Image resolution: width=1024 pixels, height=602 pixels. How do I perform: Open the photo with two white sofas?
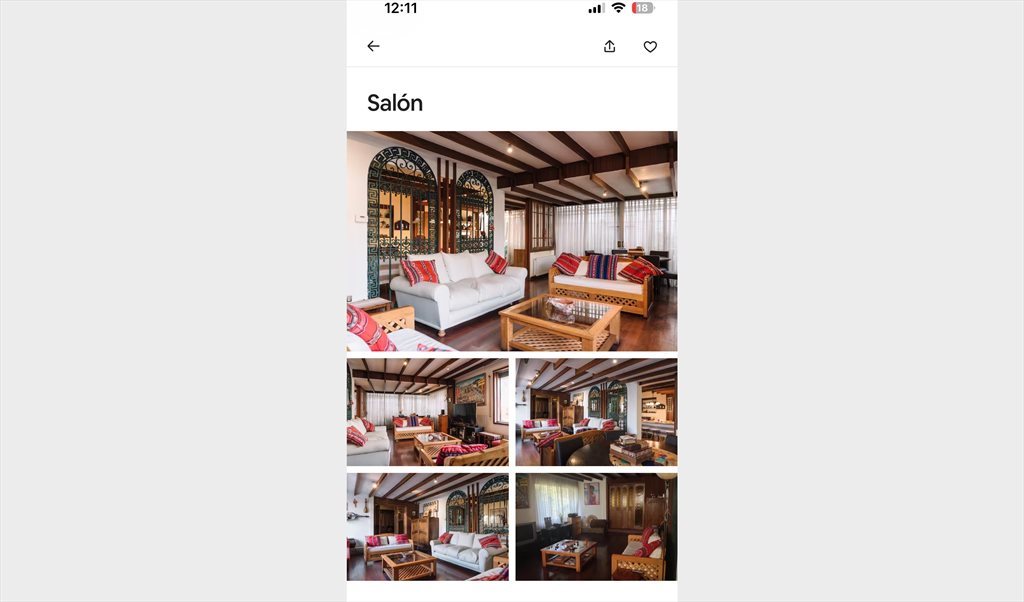click(x=427, y=527)
